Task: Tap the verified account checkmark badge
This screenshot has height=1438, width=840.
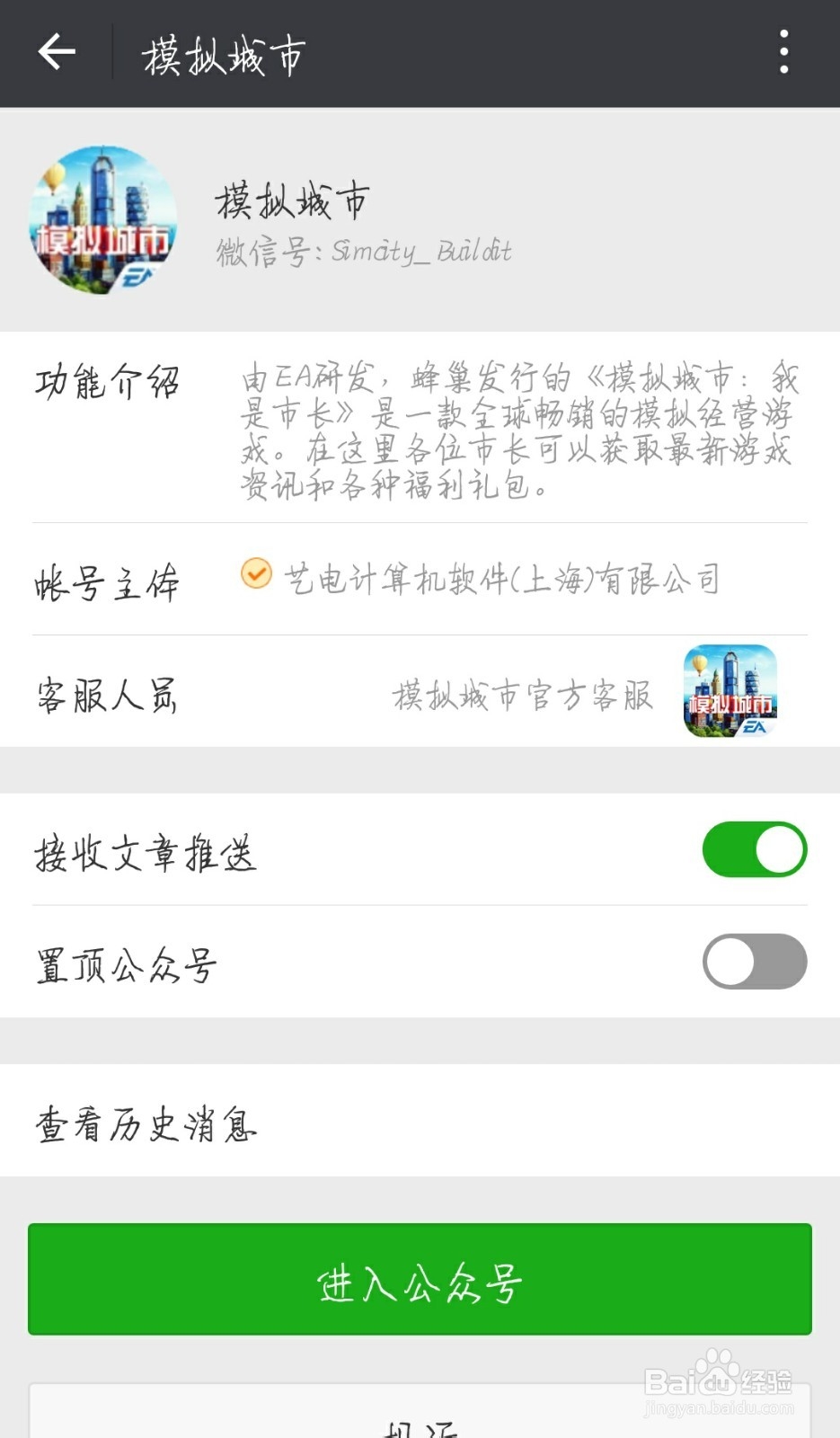Action: pos(256,575)
